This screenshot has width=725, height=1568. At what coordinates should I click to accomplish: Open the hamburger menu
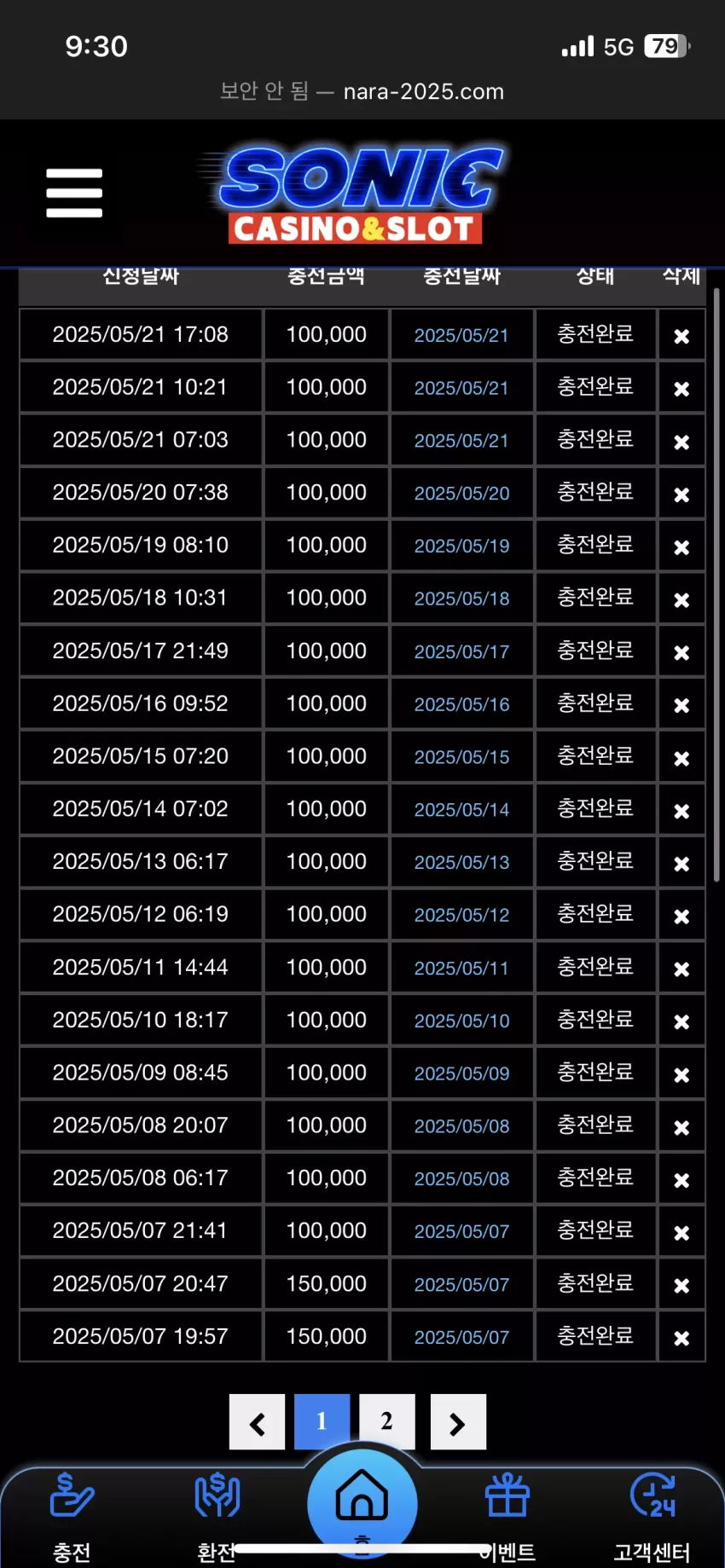[74, 193]
